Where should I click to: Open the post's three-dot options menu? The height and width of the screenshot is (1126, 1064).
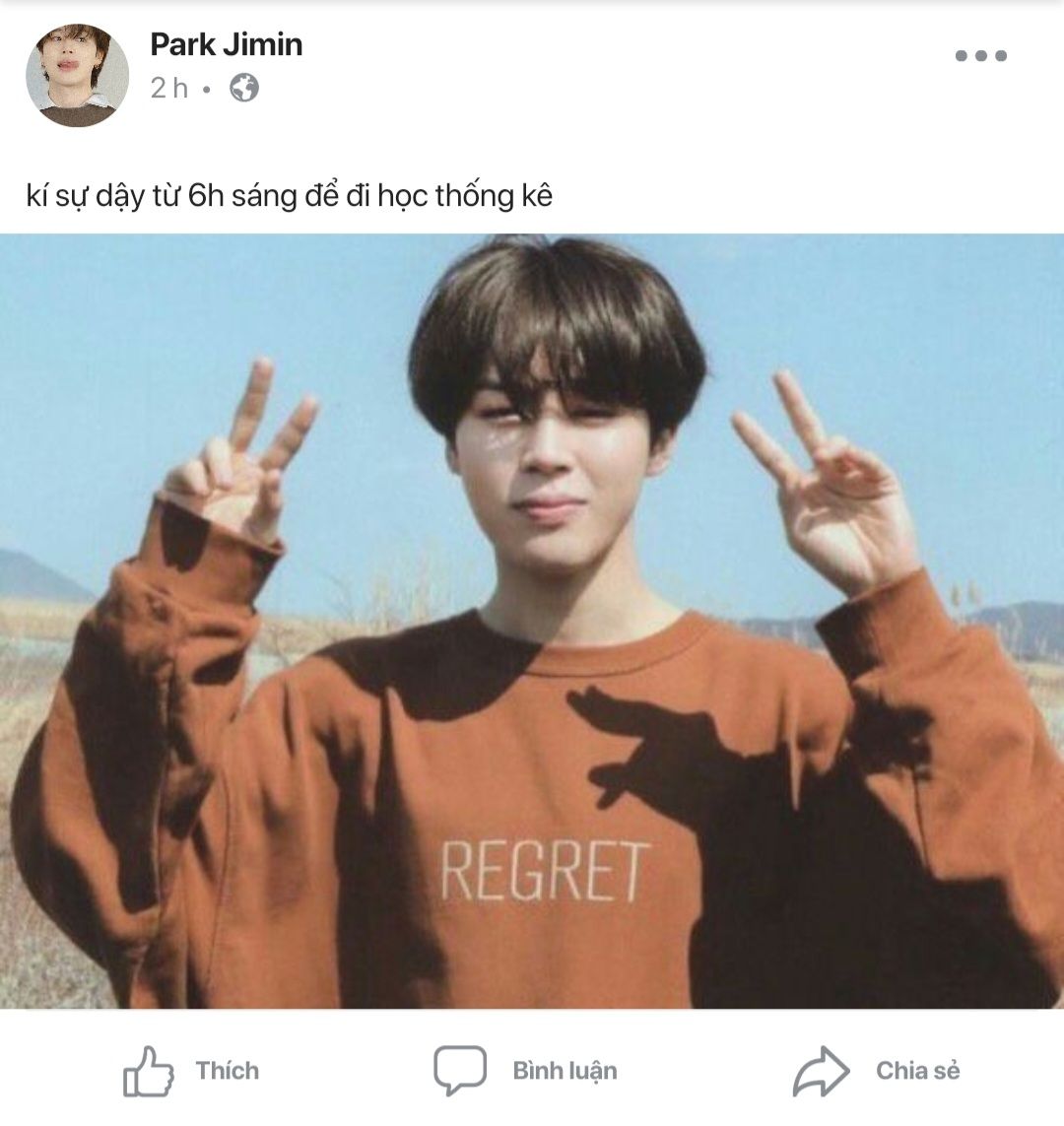[x=980, y=56]
